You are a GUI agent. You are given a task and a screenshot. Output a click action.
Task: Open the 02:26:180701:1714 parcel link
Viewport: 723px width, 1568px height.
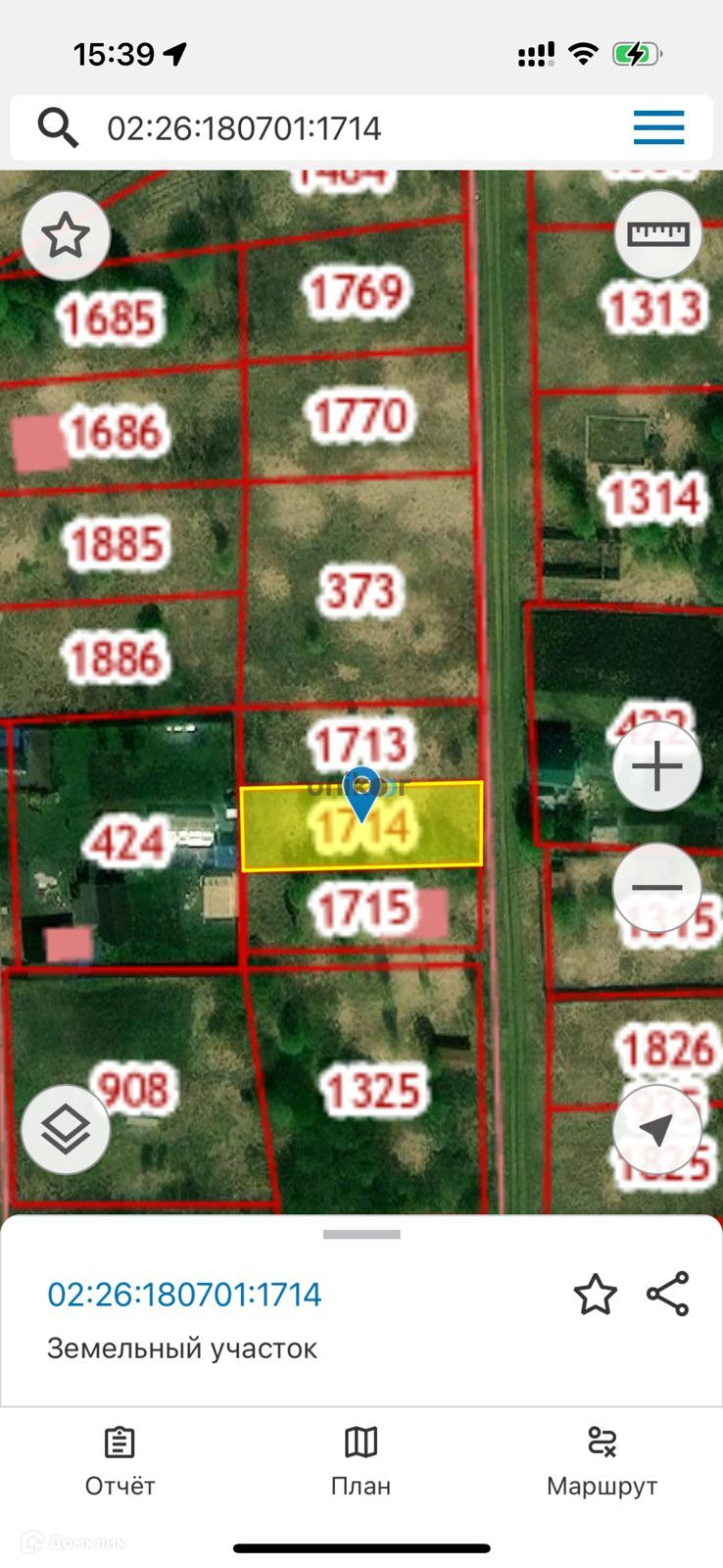[184, 1295]
